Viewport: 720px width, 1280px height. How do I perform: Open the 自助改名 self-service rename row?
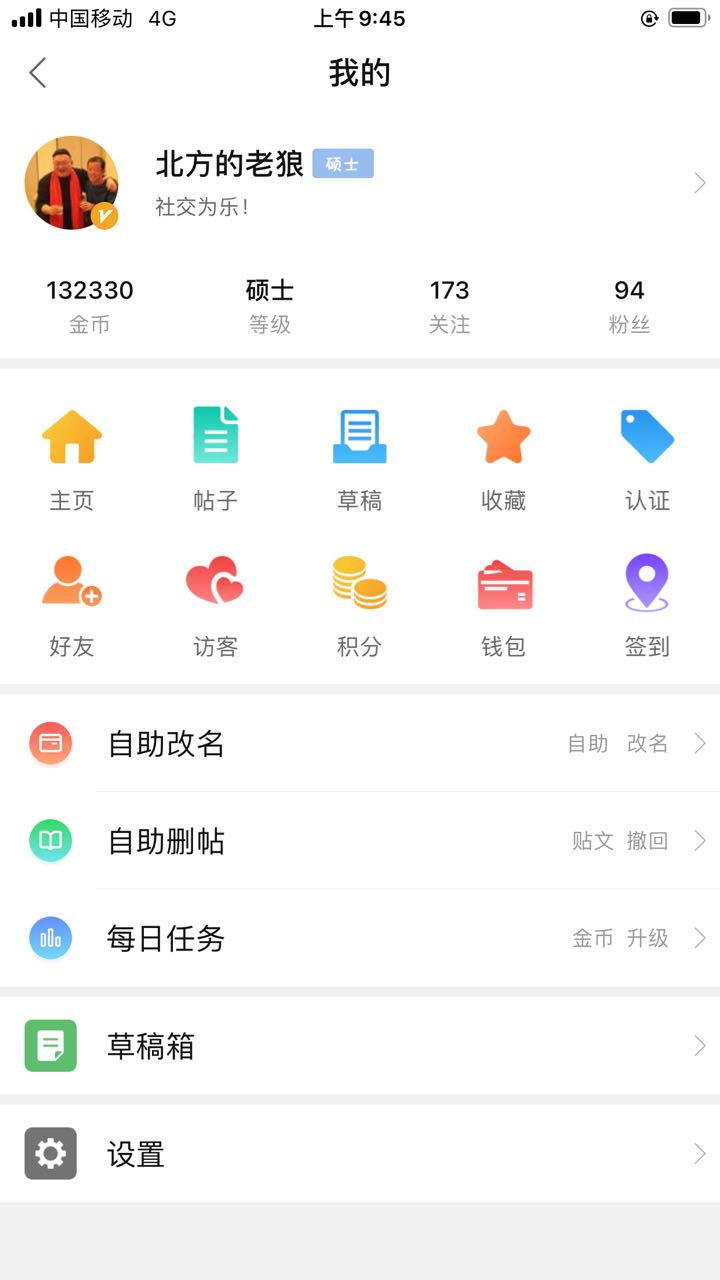point(360,743)
